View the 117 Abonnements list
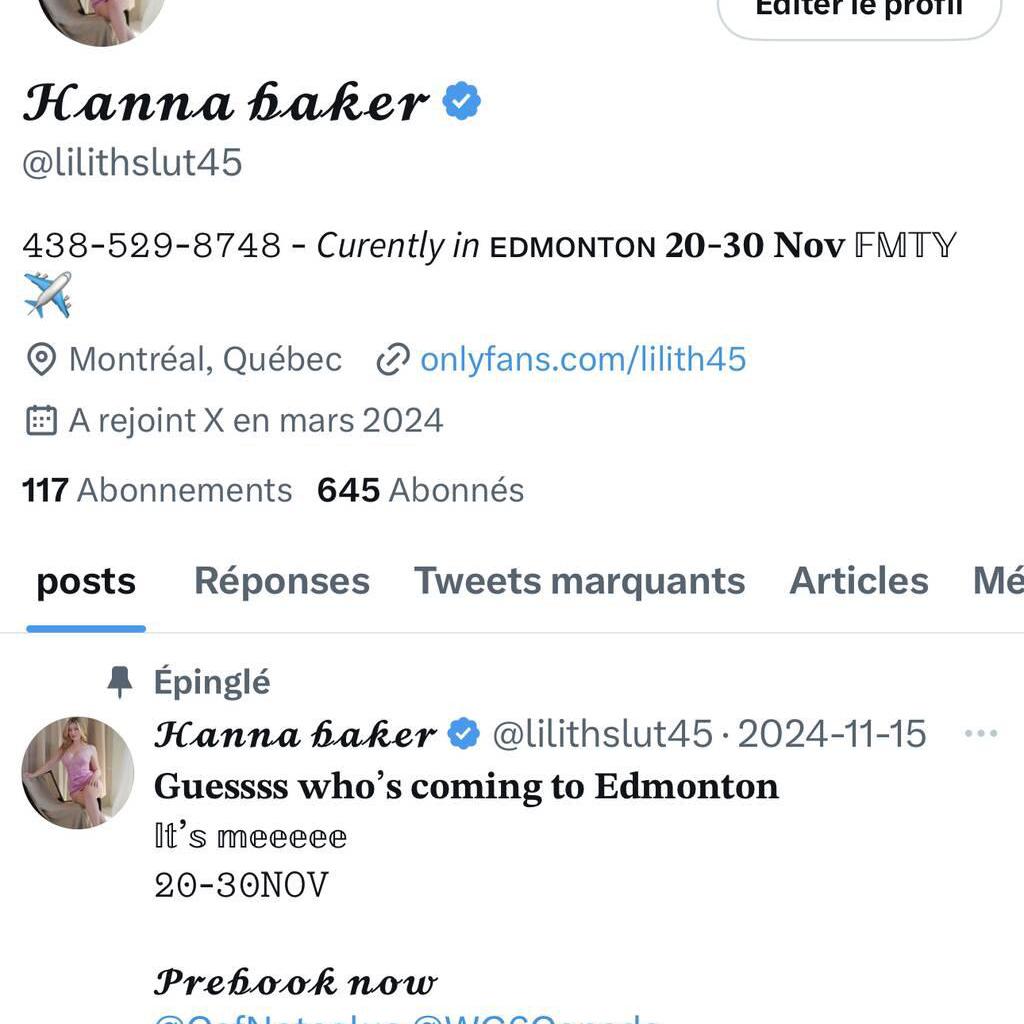The image size is (1024, 1024). [157, 490]
